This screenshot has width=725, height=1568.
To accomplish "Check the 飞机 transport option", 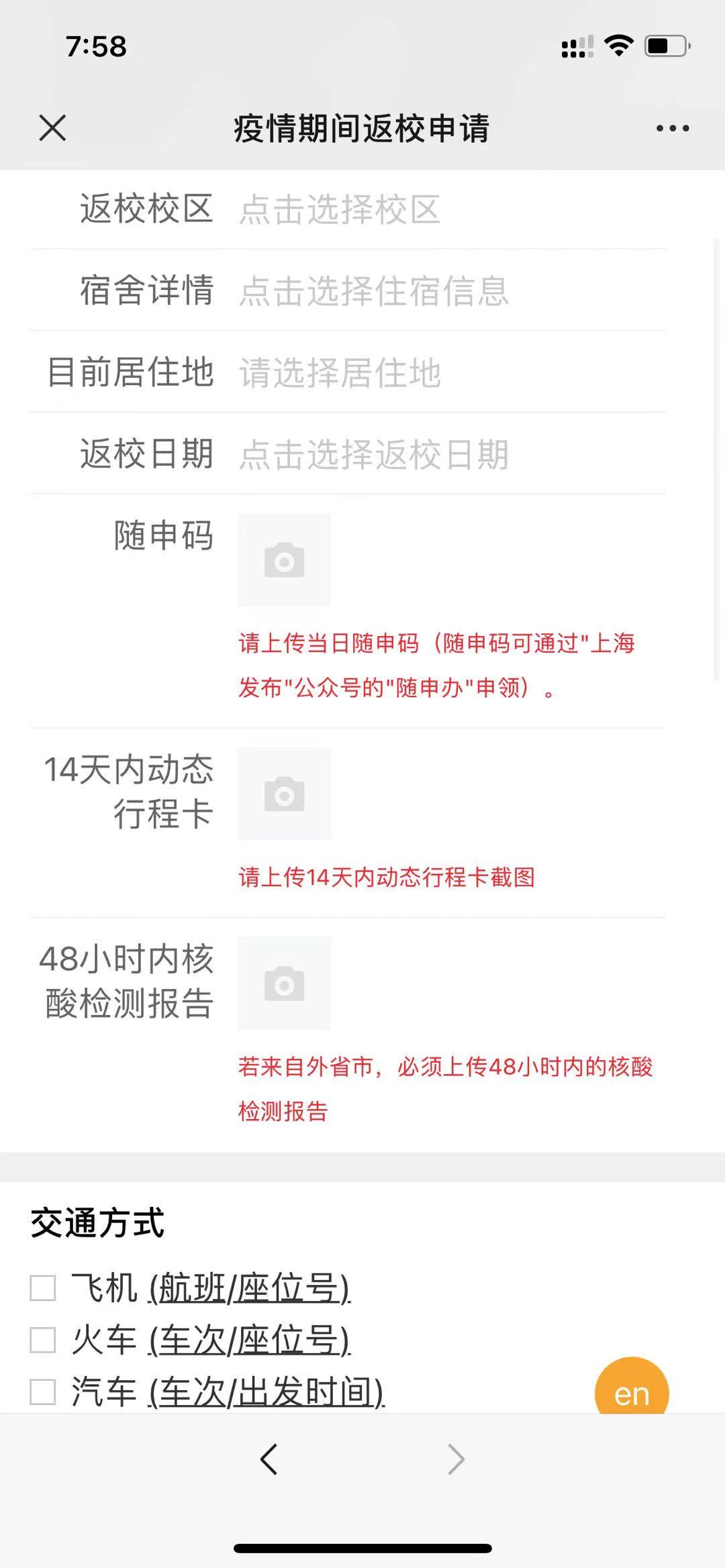I will [43, 1288].
